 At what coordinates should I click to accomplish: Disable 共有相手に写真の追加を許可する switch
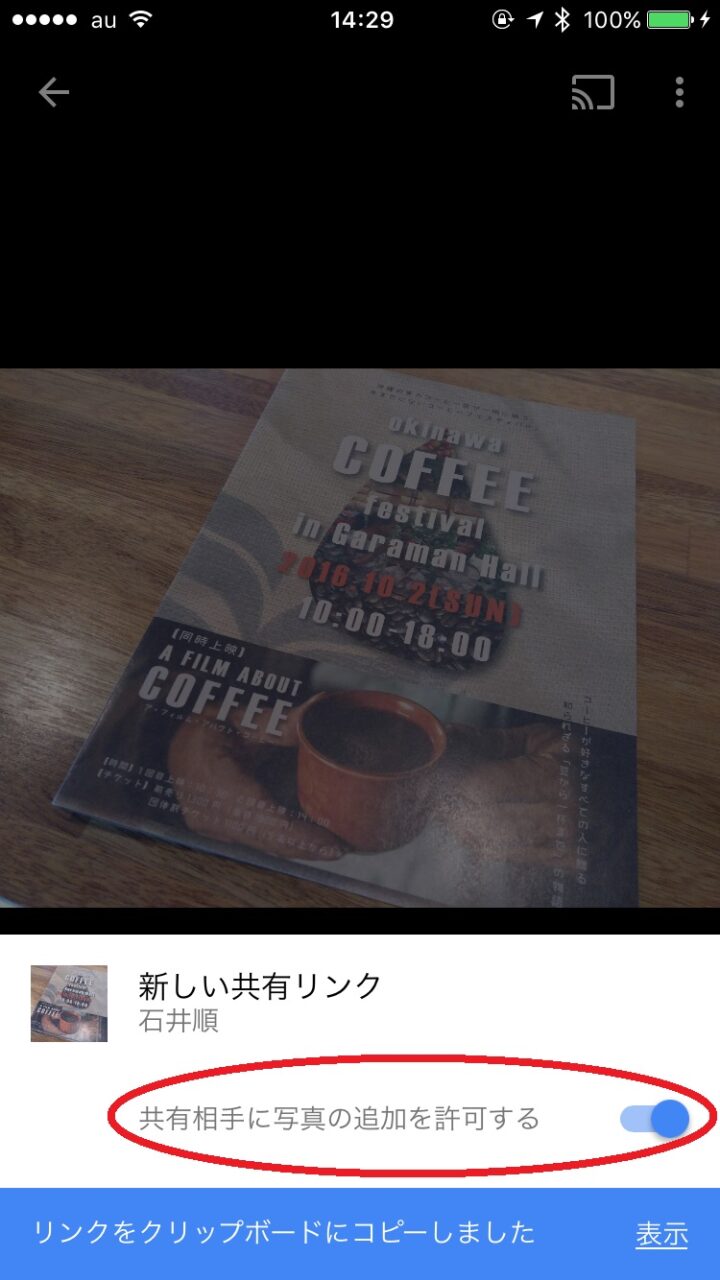[x=656, y=1118]
